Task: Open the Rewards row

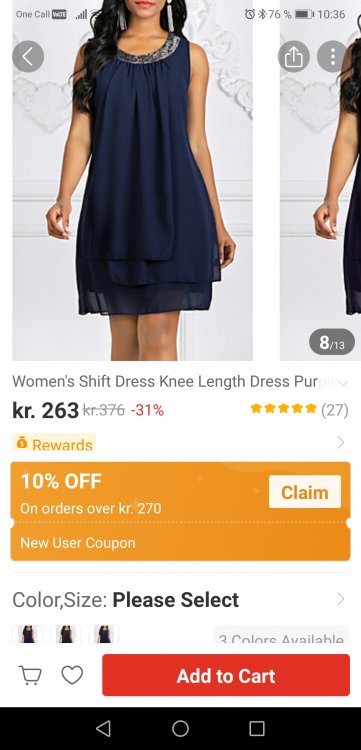Action: [x=180, y=443]
